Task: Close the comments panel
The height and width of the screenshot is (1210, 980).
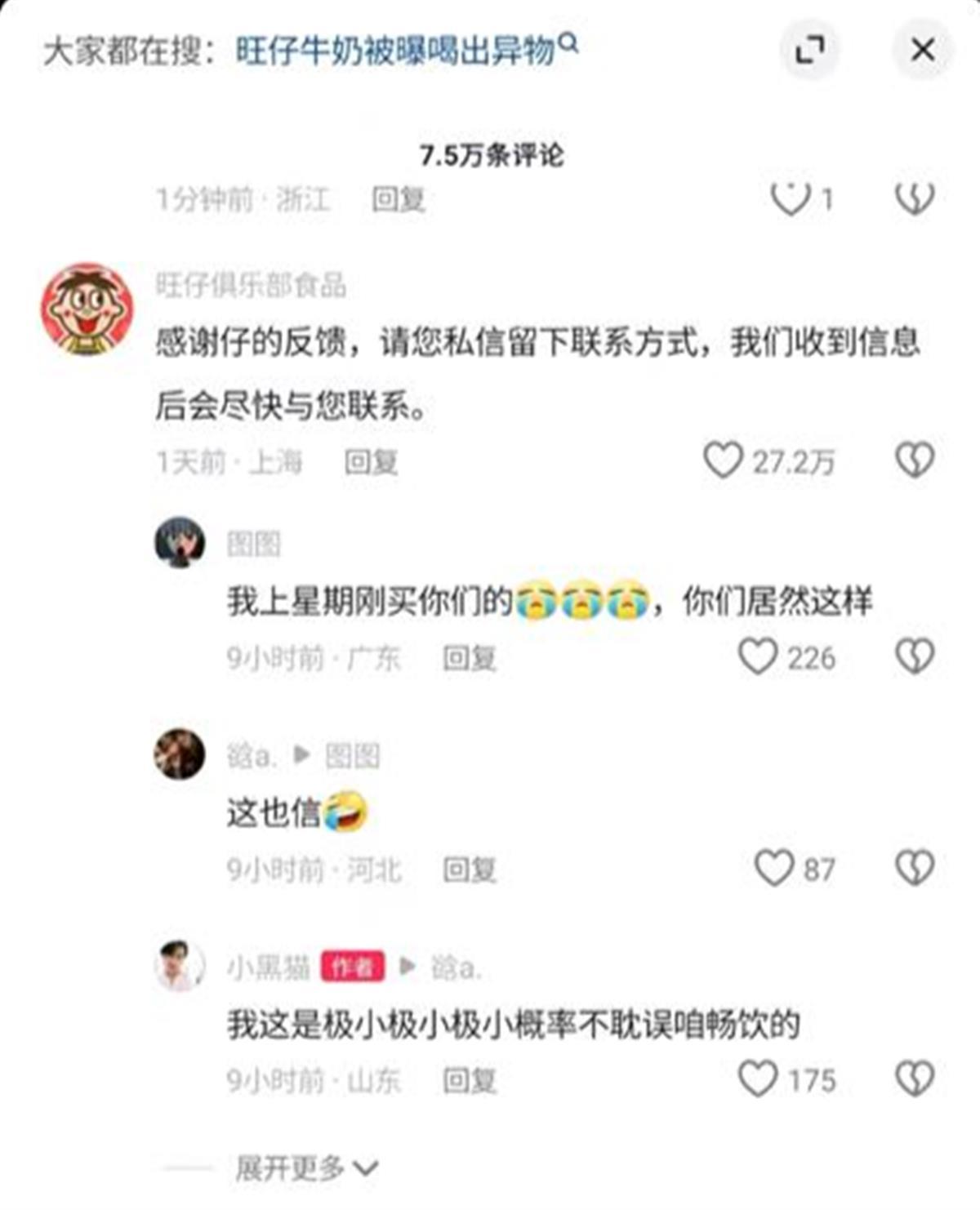Action: 923,51
